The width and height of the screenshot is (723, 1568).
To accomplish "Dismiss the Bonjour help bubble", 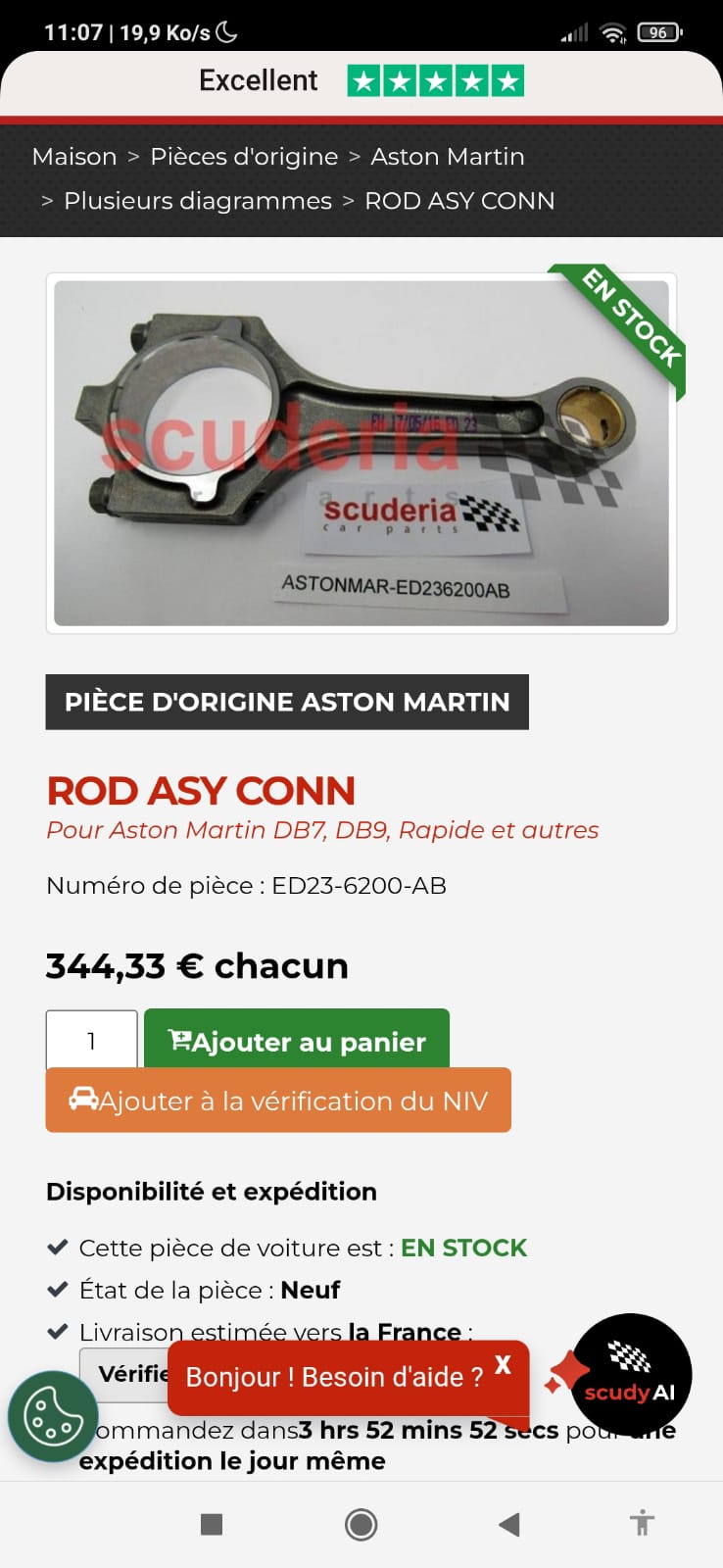I will click(x=503, y=1364).
